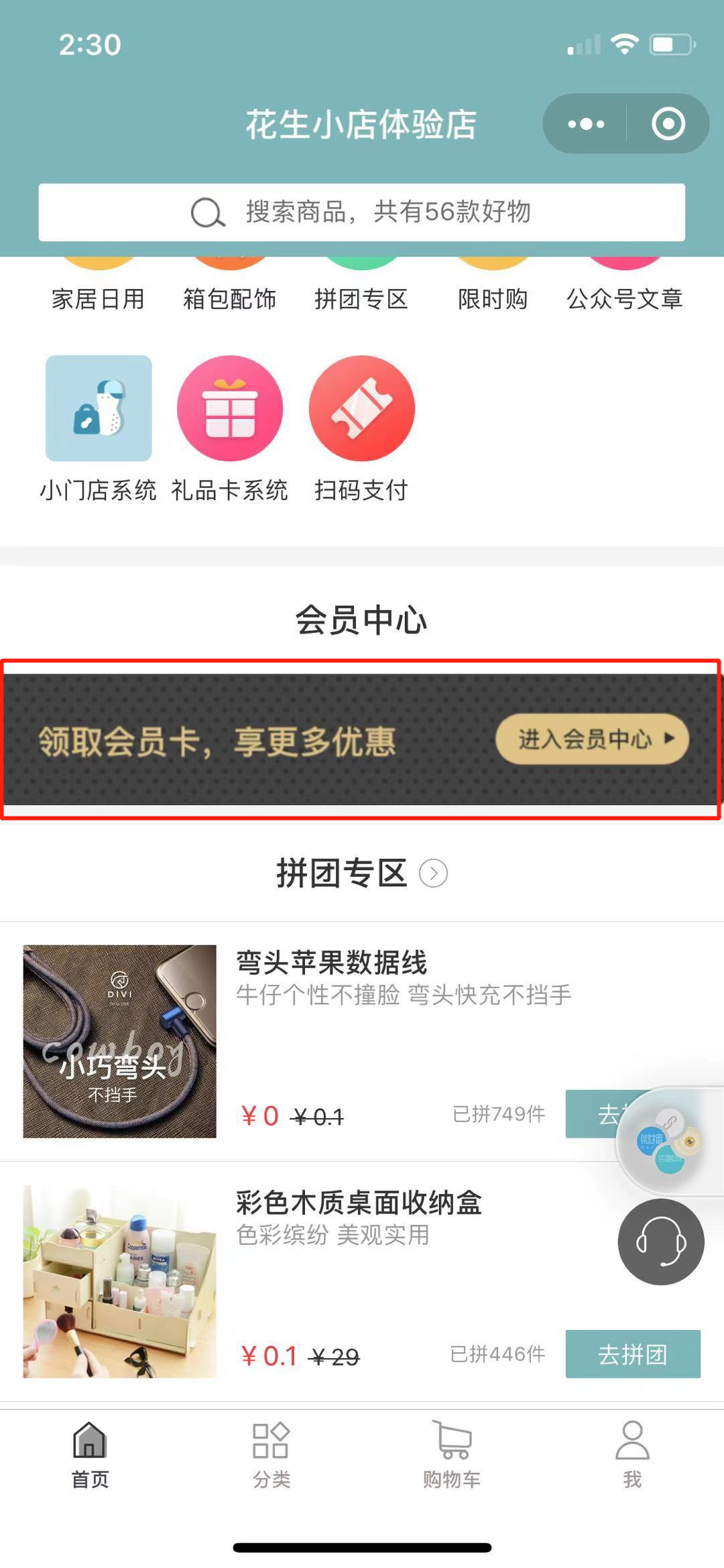Open 公众号文章
Image resolution: width=724 pixels, height=1568 pixels.
click(624, 298)
